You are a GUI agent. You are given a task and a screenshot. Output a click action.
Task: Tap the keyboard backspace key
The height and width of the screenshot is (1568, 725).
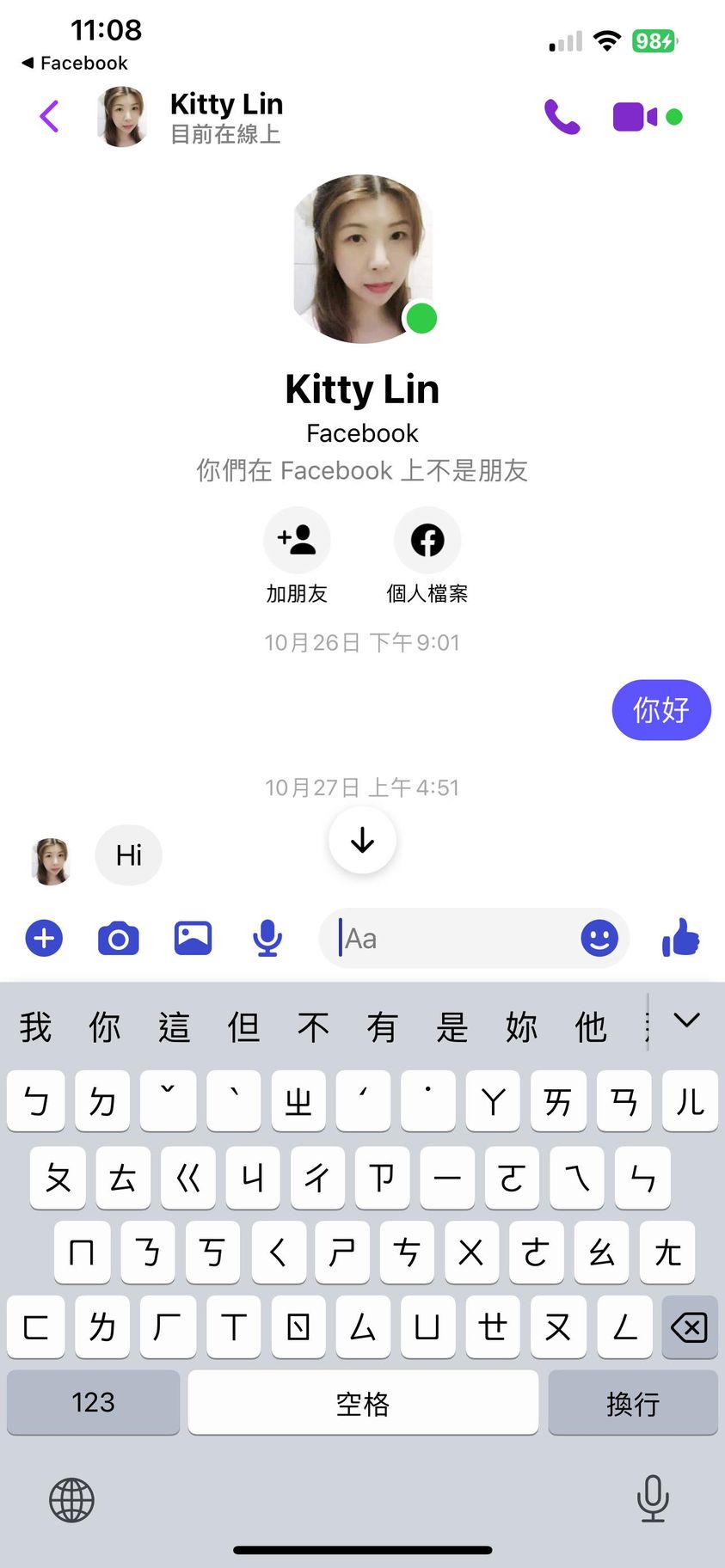pos(689,1327)
